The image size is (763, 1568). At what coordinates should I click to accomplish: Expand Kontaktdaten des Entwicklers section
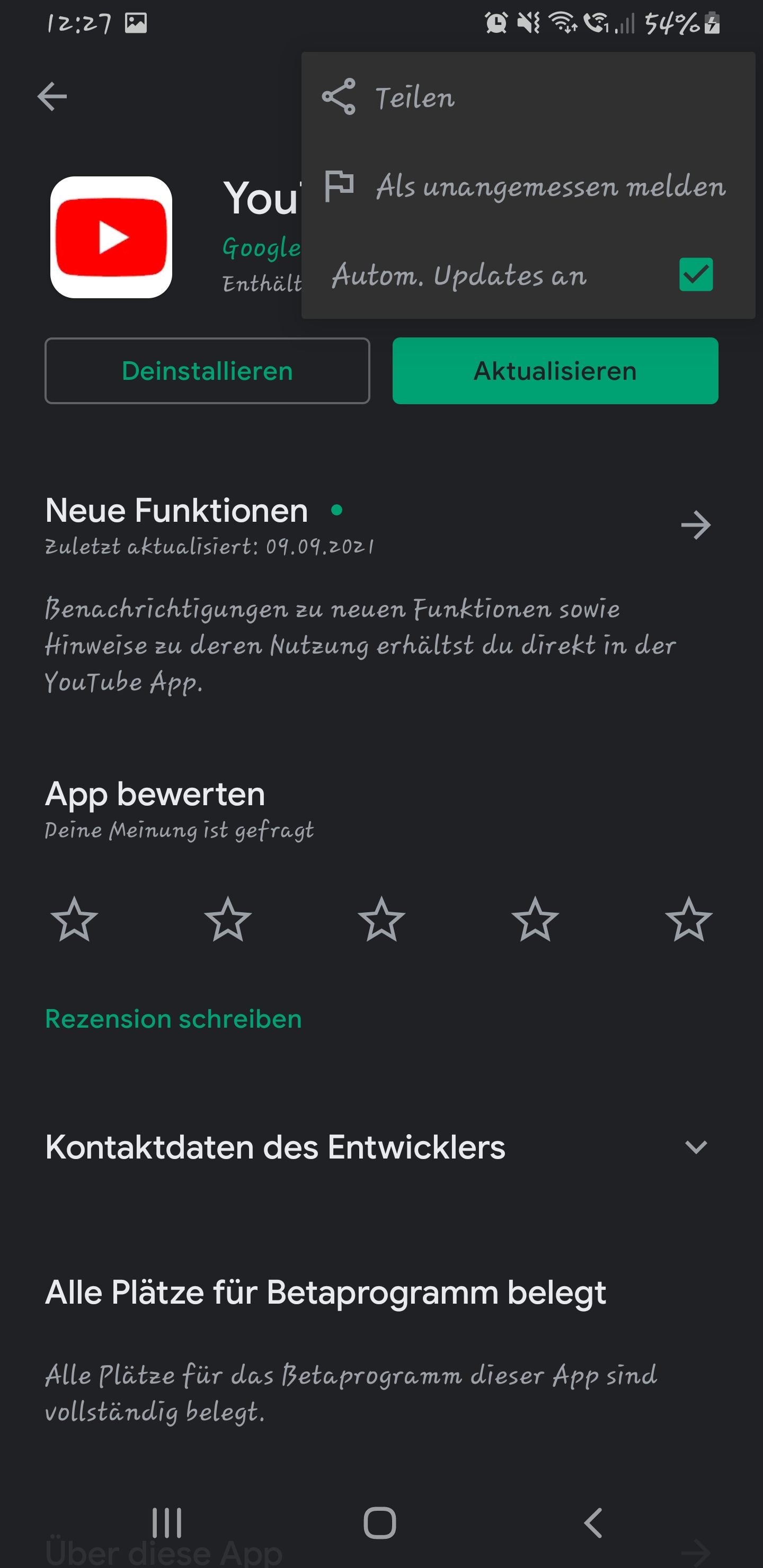click(x=695, y=1148)
